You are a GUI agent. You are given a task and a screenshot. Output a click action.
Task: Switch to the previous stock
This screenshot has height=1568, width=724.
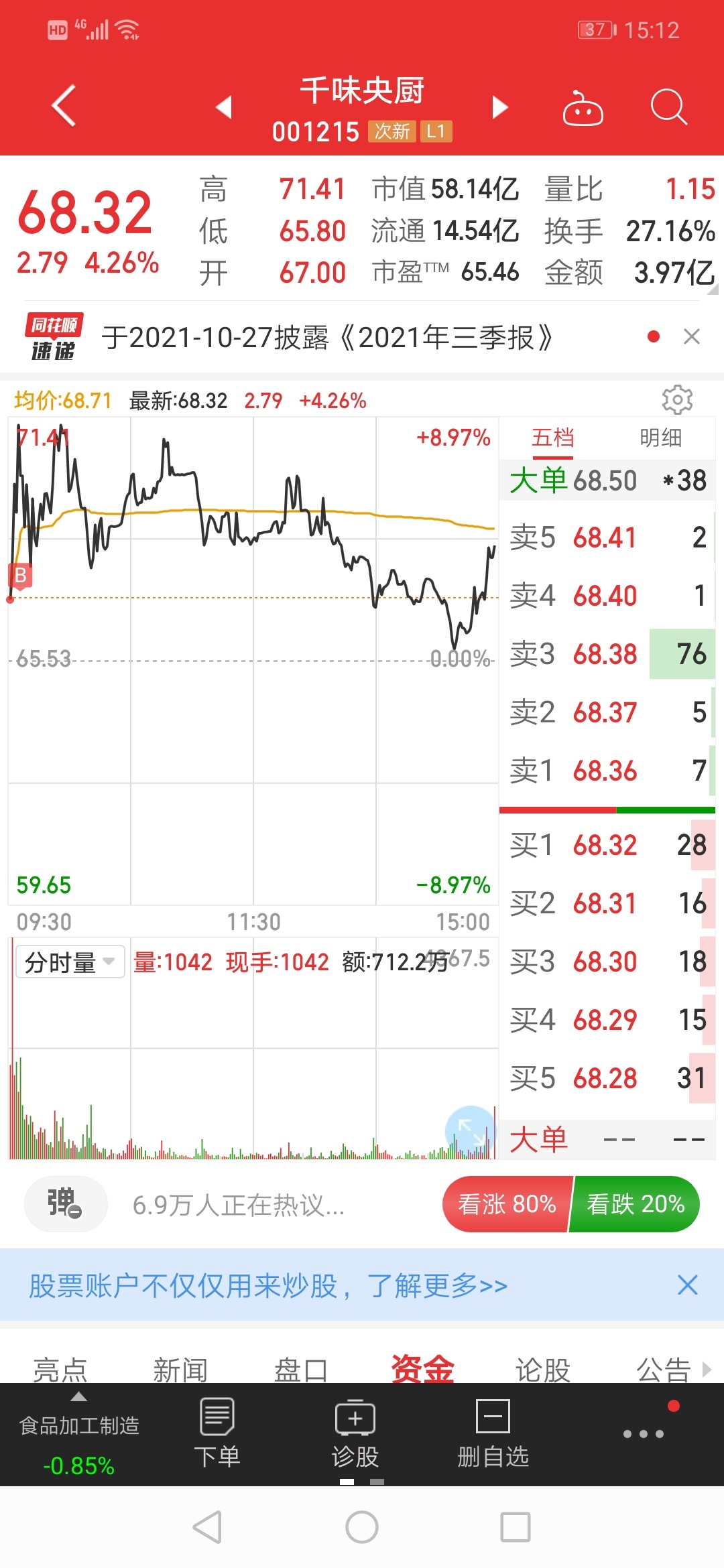pyautogui.click(x=225, y=107)
